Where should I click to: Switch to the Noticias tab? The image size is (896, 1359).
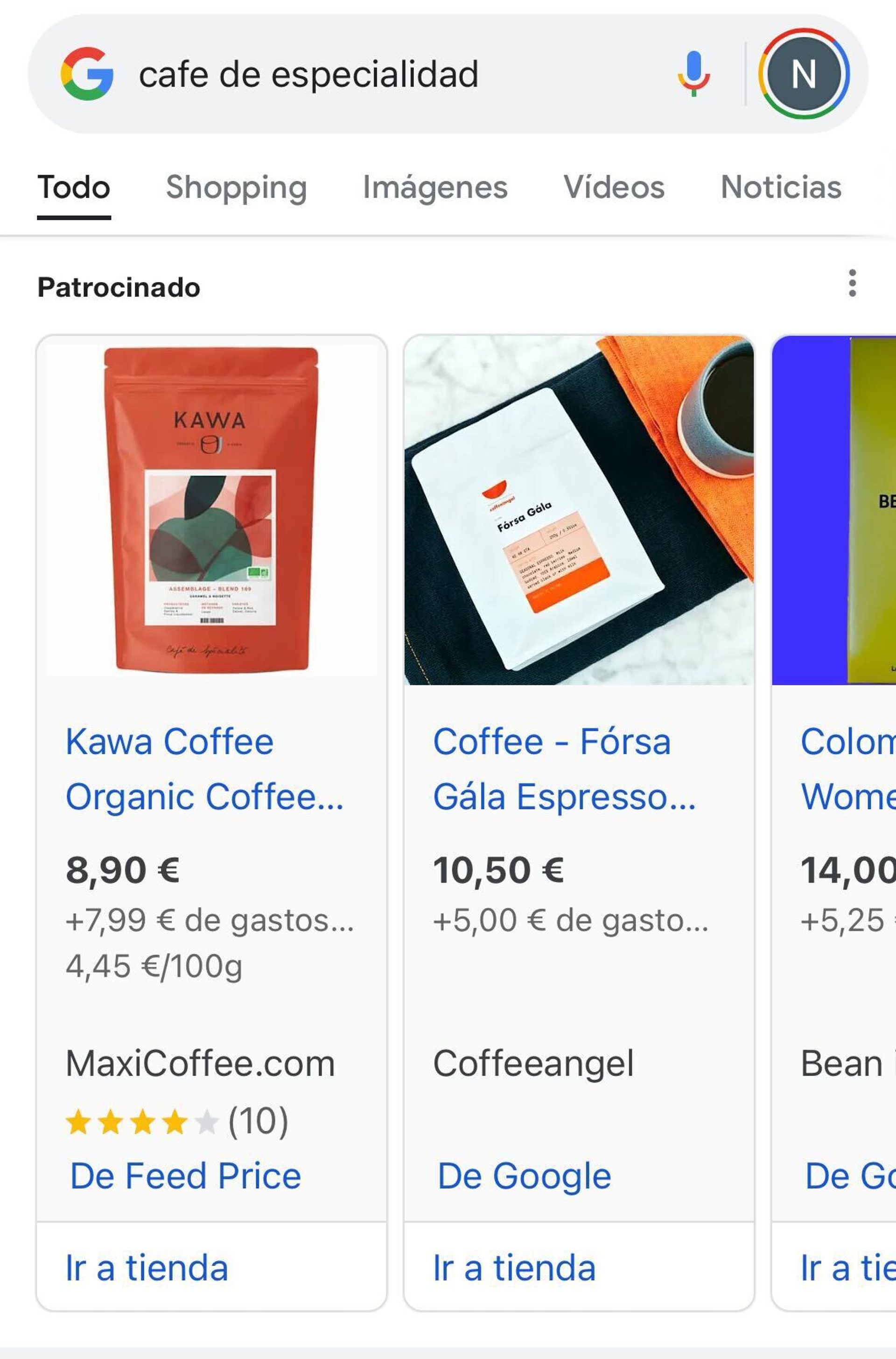coord(781,187)
